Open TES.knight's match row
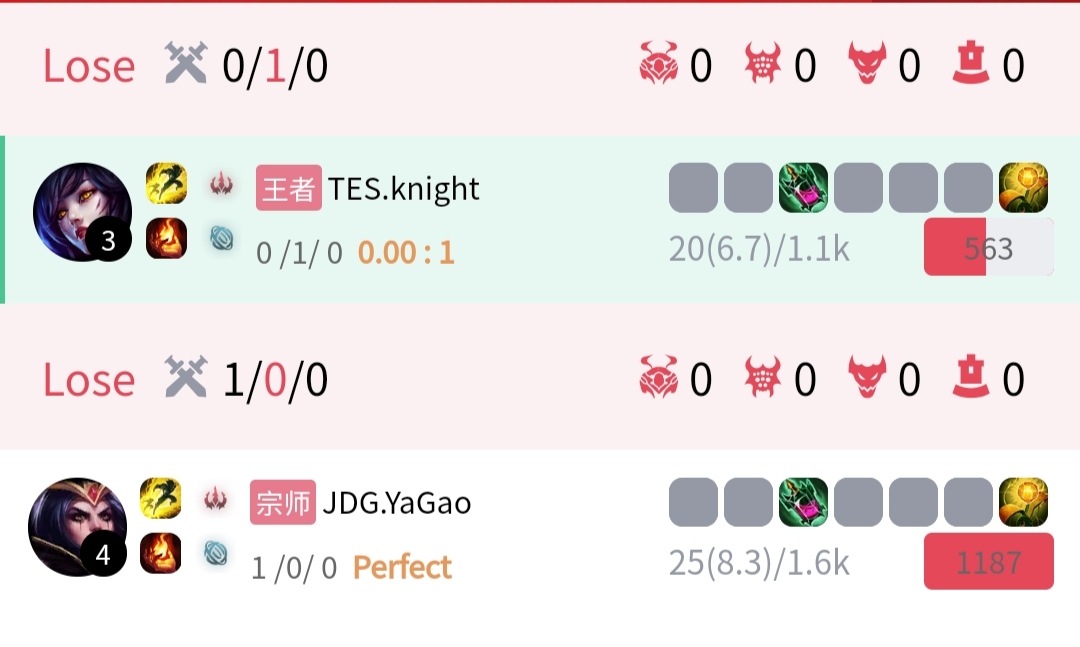The height and width of the screenshot is (647, 1080). (x=560, y=220)
